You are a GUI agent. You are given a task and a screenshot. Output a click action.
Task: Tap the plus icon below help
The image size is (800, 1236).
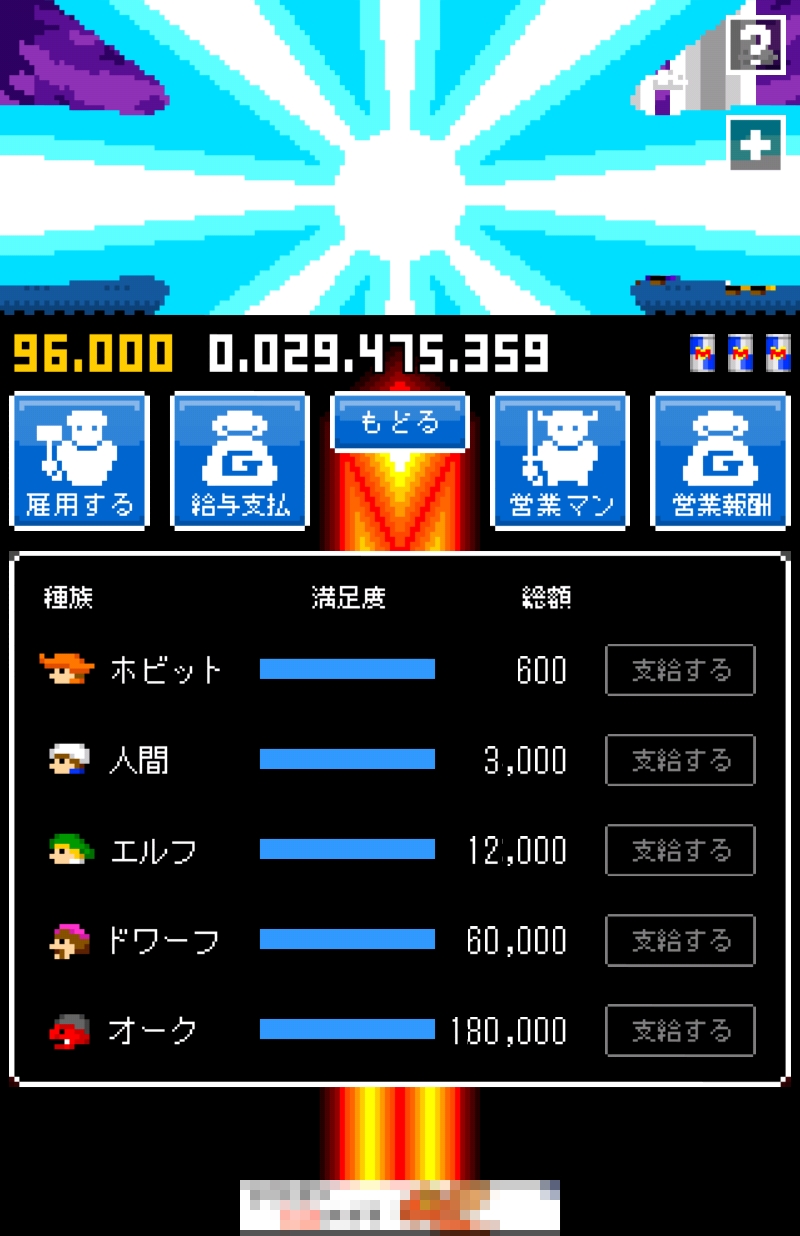(x=756, y=144)
